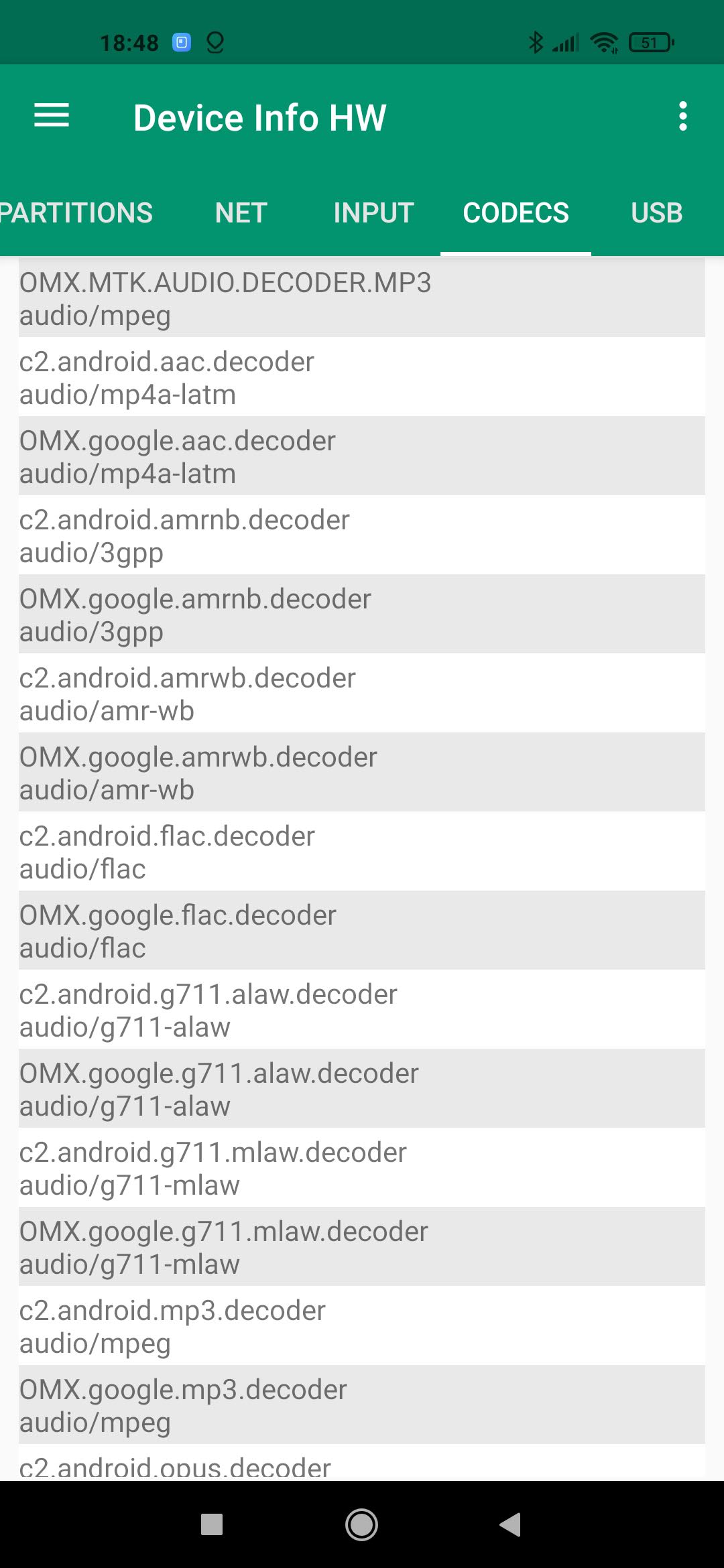Switch to the PARTITIONS tab
This screenshot has width=724, height=1568.
tap(76, 213)
